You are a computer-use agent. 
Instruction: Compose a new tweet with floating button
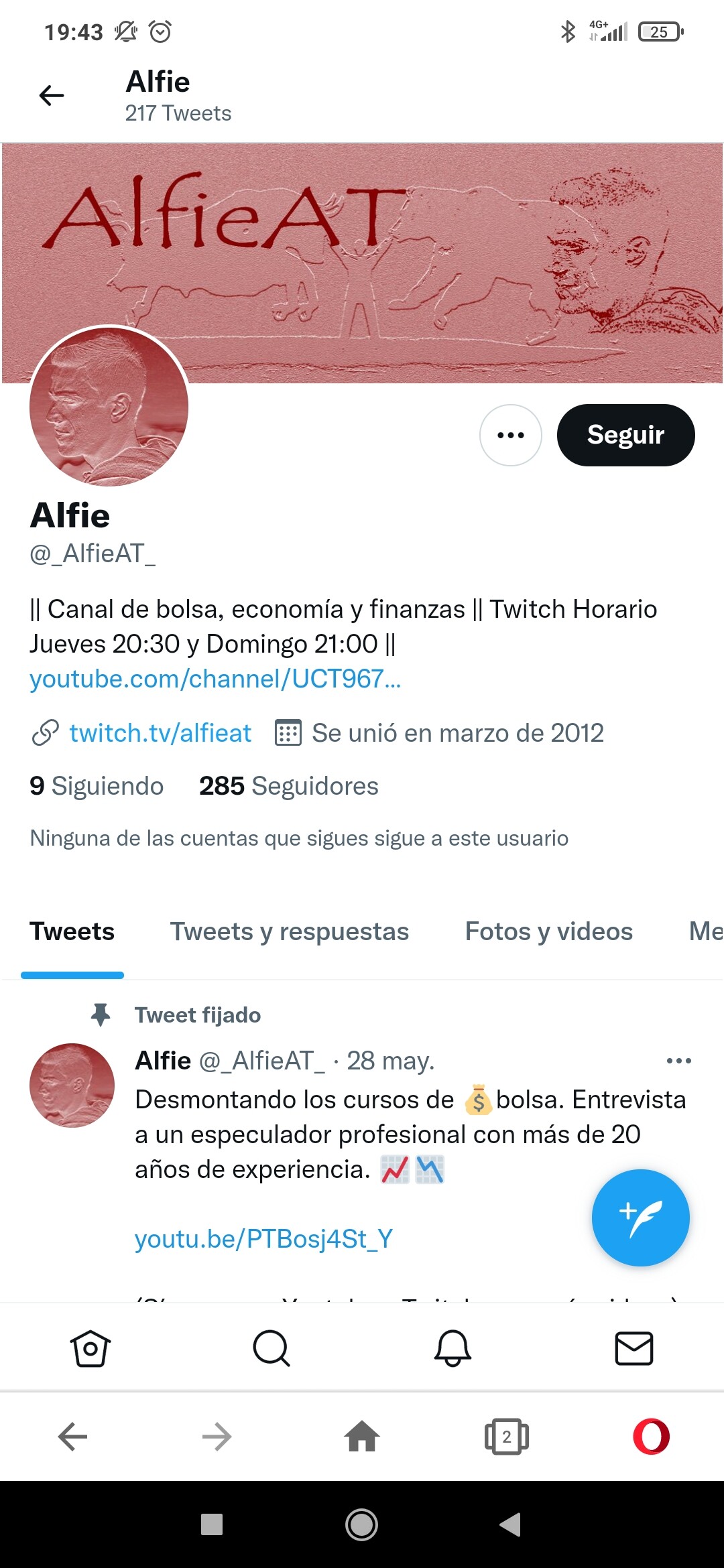640,1218
